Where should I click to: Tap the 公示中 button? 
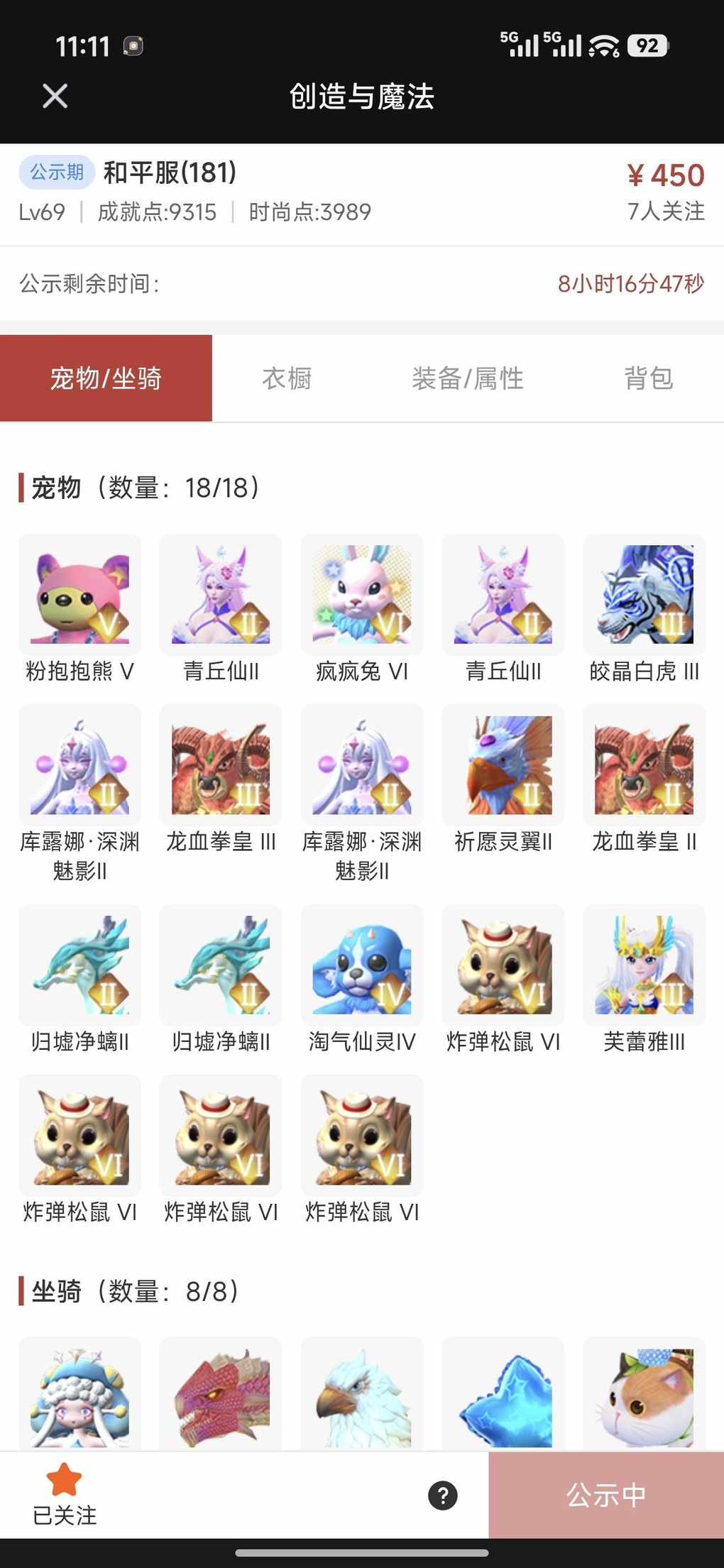(605, 1495)
